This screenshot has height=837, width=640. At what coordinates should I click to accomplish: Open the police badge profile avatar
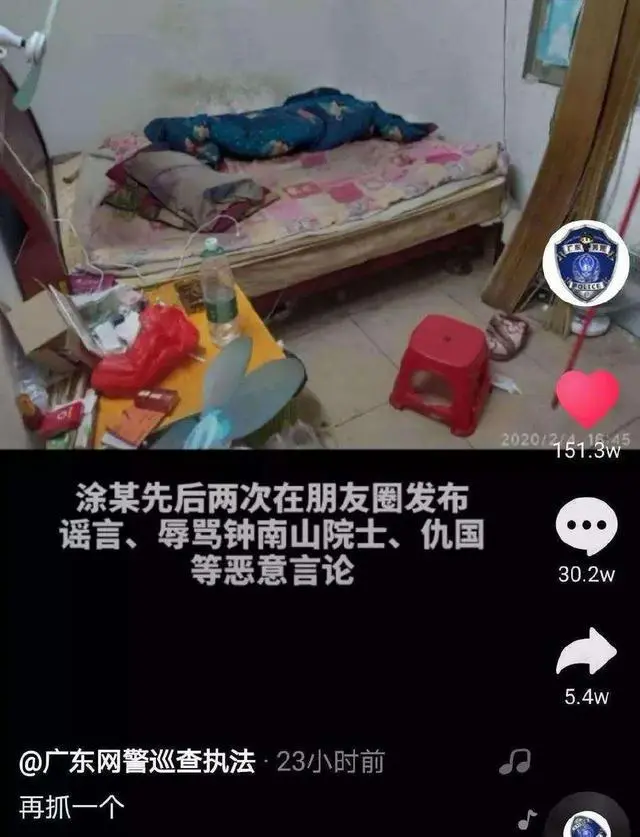(586, 262)
